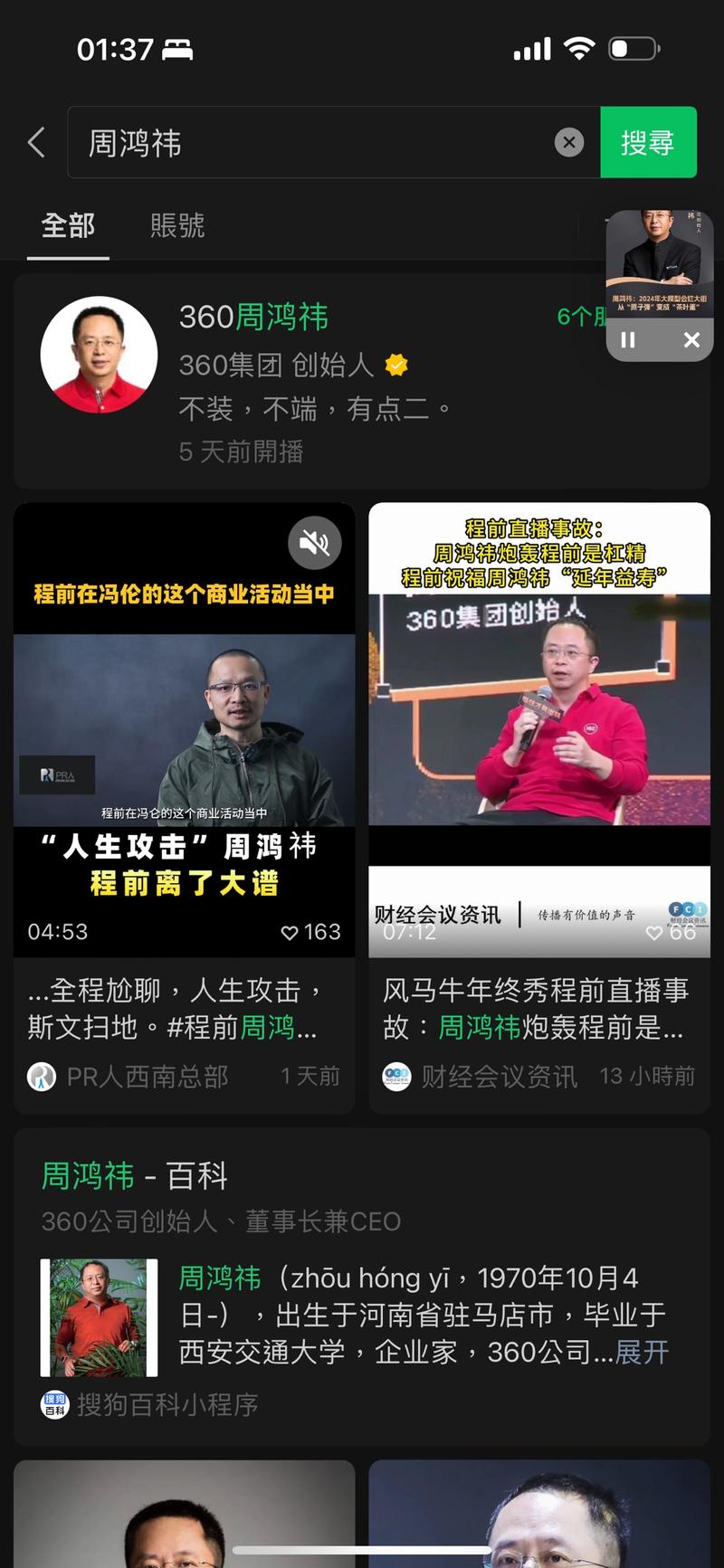Screen dimensions: 724x1568
Task: Play the 程前离了大谱 video
Action: (x=184, y=728)
